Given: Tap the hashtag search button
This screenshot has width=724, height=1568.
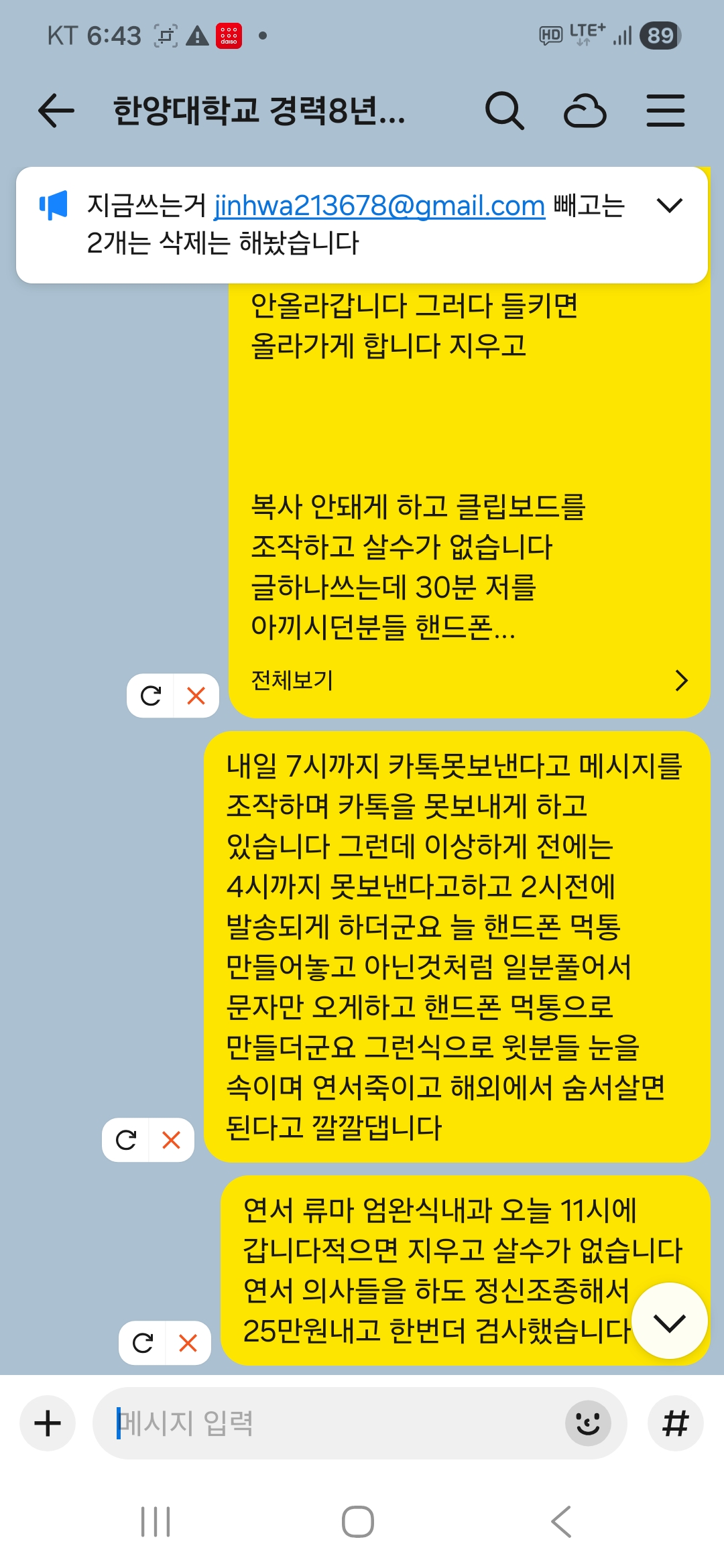Looking at the screenshot, I should click(675, 1423).
